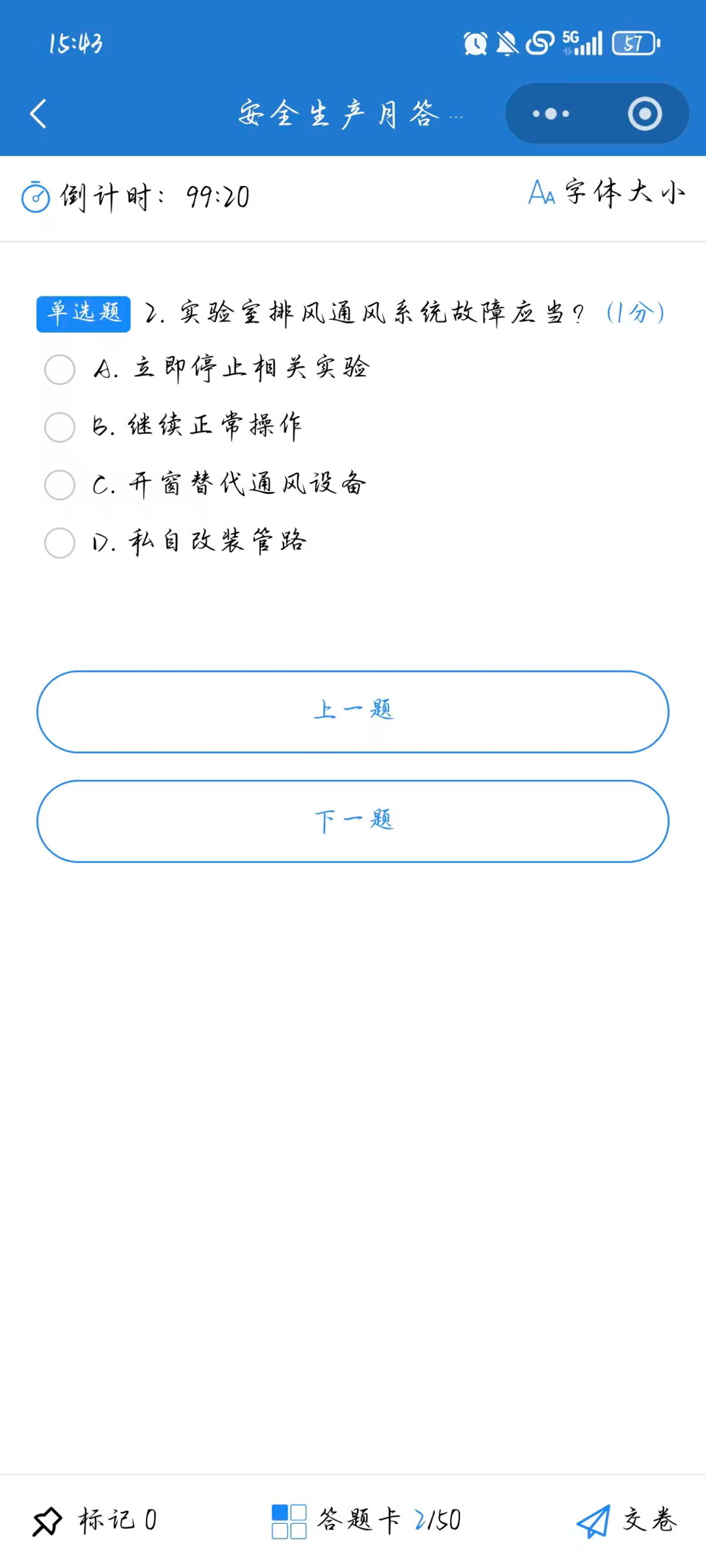Close the mini program via circle icon

coord(644,114)
